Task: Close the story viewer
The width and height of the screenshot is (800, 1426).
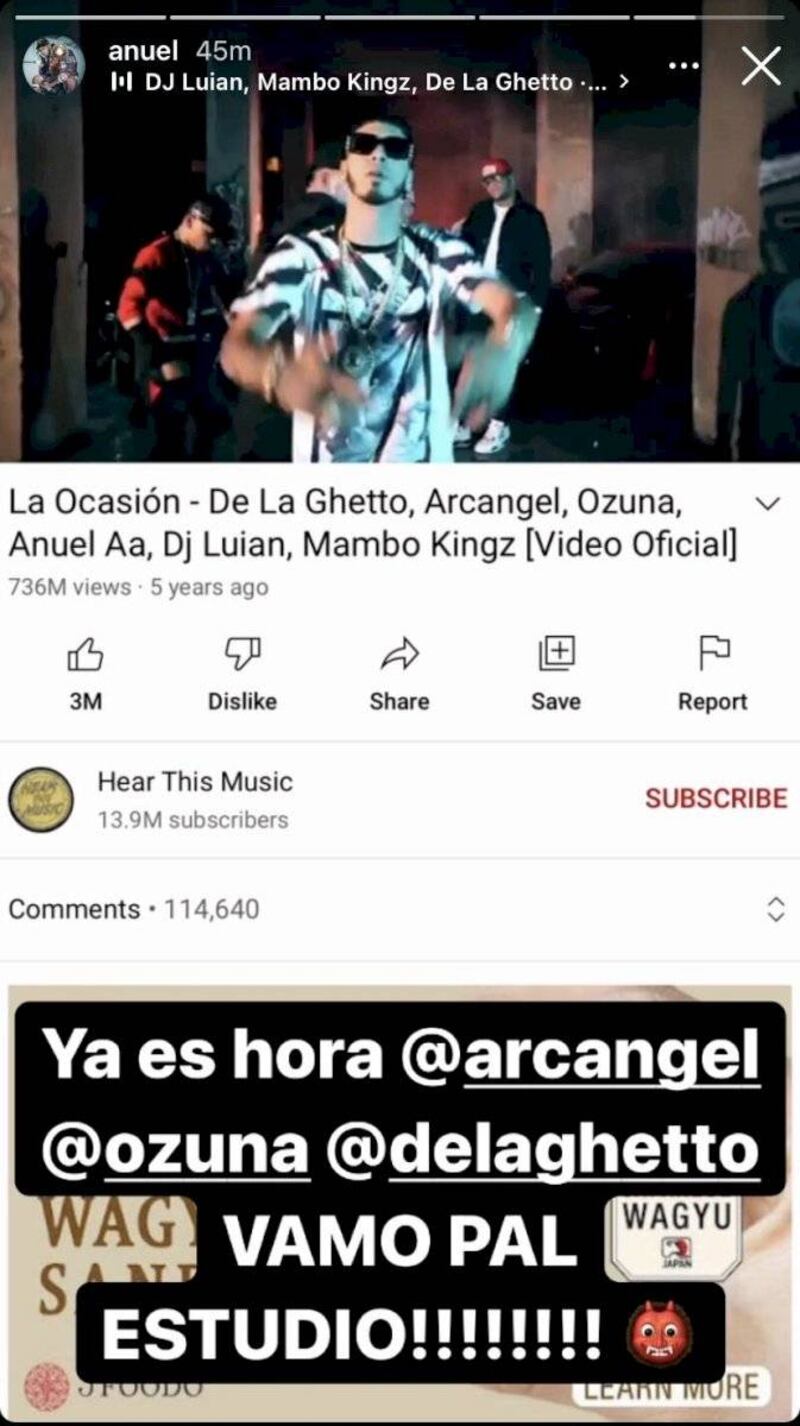Action: pos(760,67)
